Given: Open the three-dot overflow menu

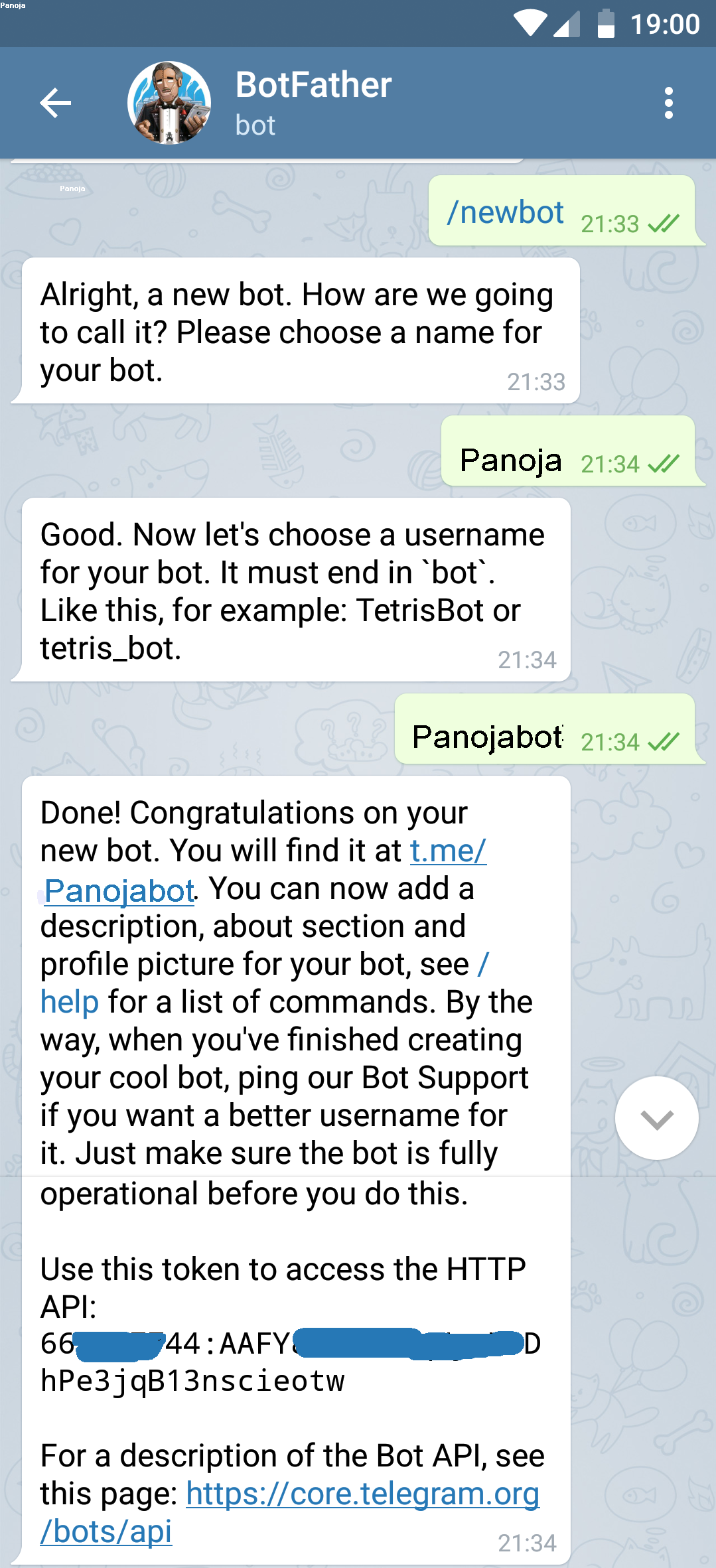Looking at the screenshot, I should click(x=668, y=103).
